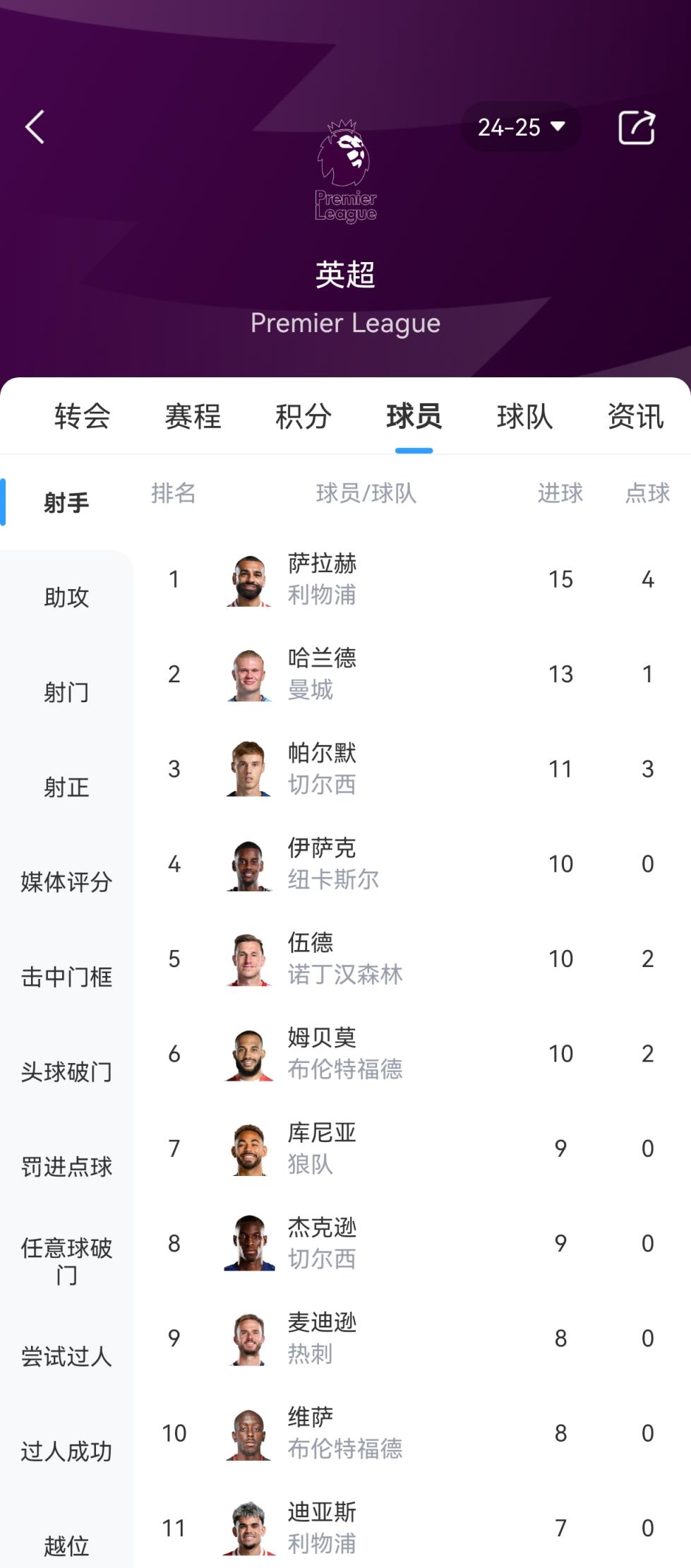View 帕尔默's player profile
The image size is (691, 1568).
[412, 768]
